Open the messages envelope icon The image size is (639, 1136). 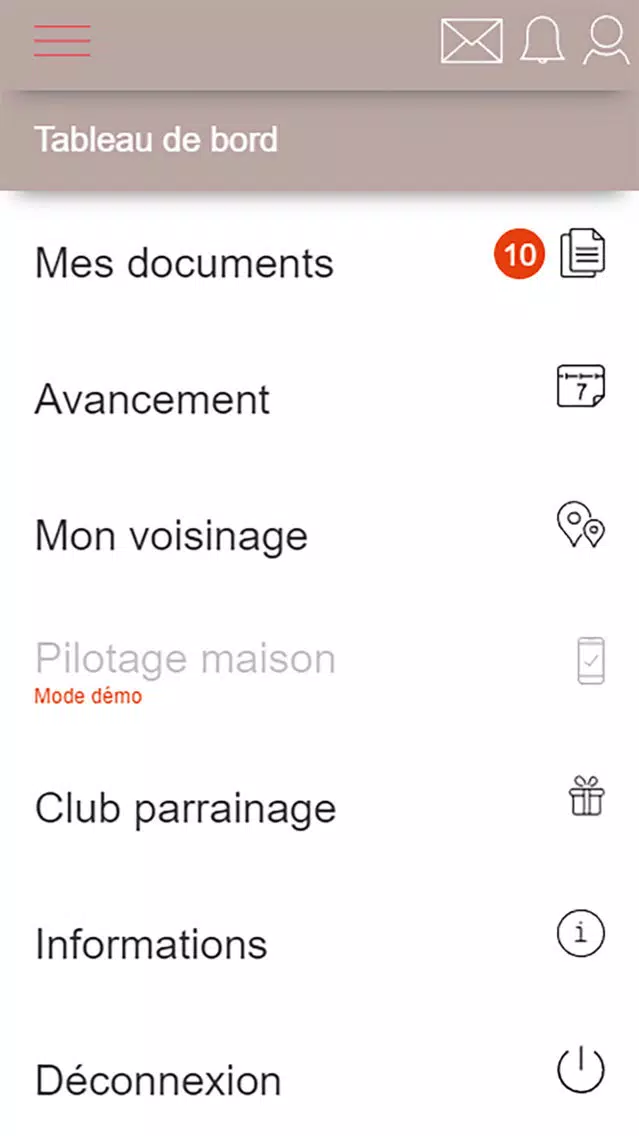click(x=472, y=41)
